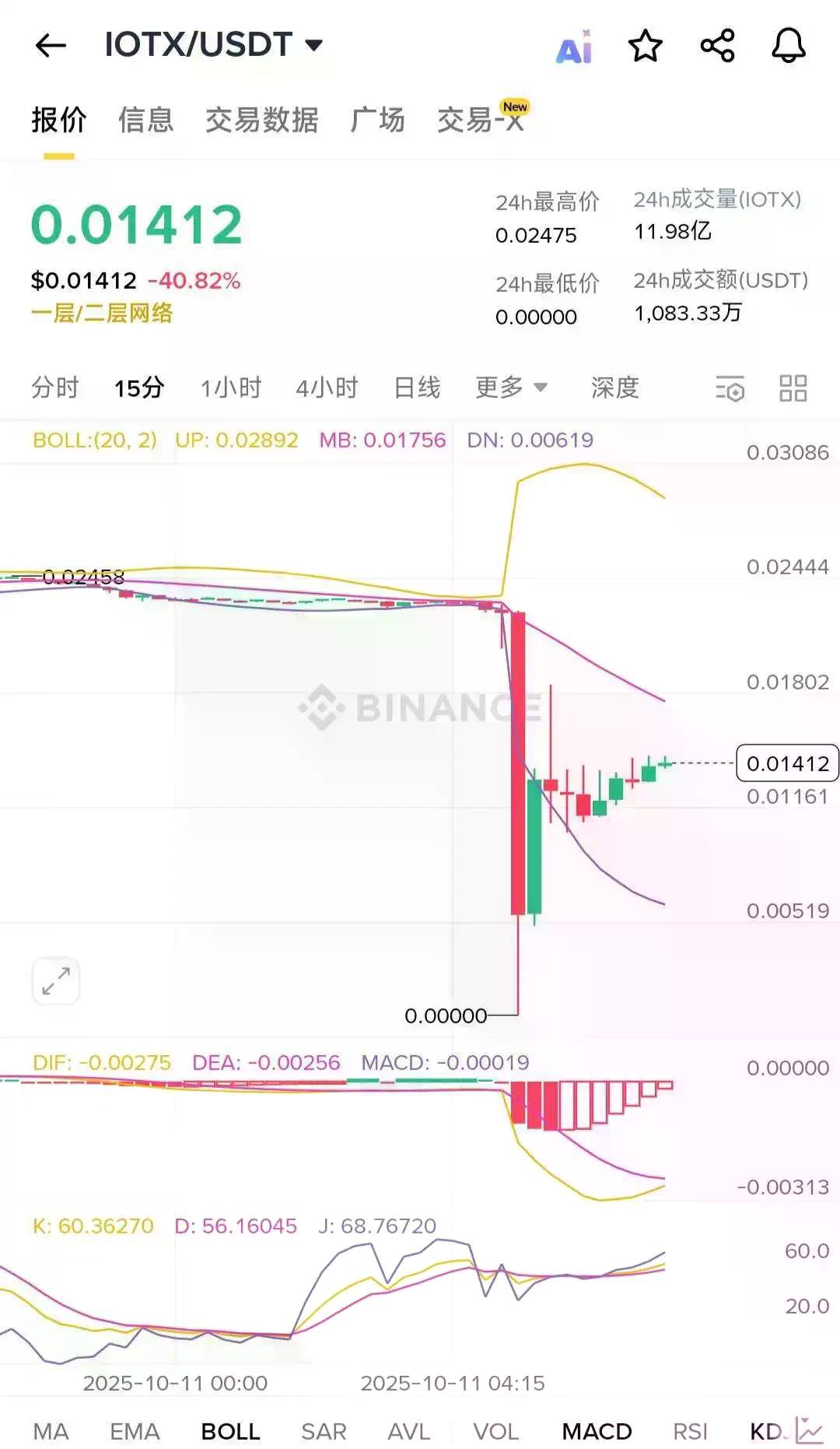Open notifications via the bell icon
This screenshot has height=1449, width=840.
click(787, 47)
